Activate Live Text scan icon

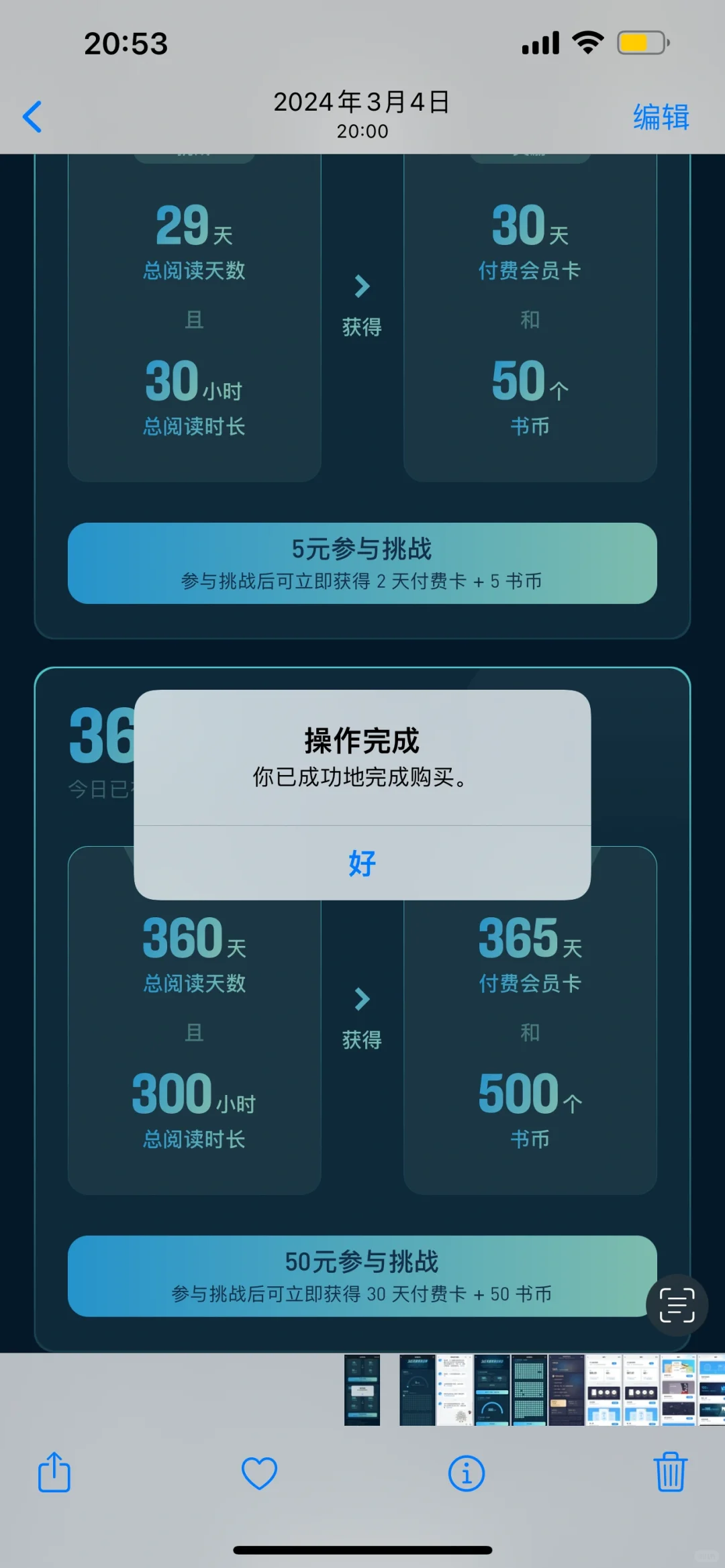click(677, 1305)
